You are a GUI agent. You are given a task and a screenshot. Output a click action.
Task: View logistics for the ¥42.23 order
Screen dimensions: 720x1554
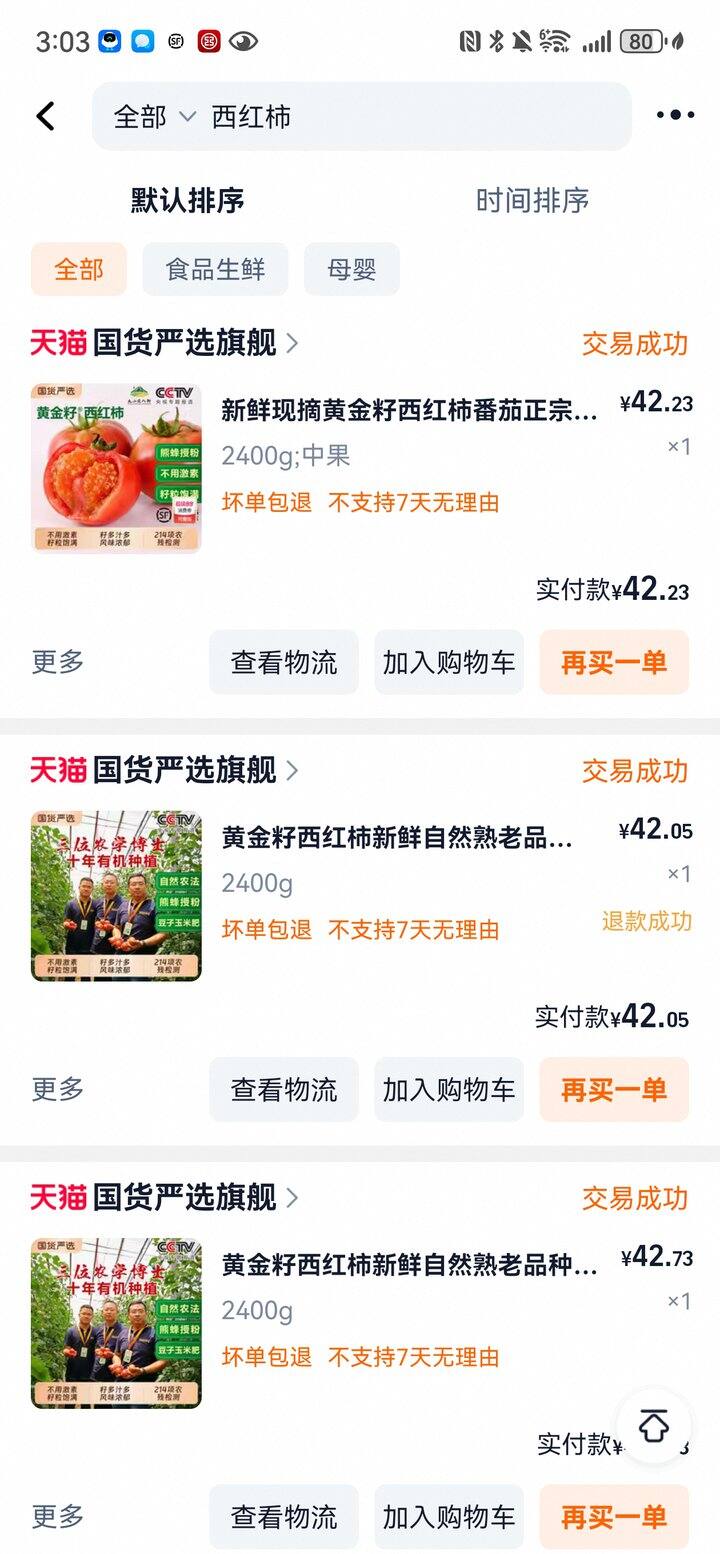(x=284, y=662)
